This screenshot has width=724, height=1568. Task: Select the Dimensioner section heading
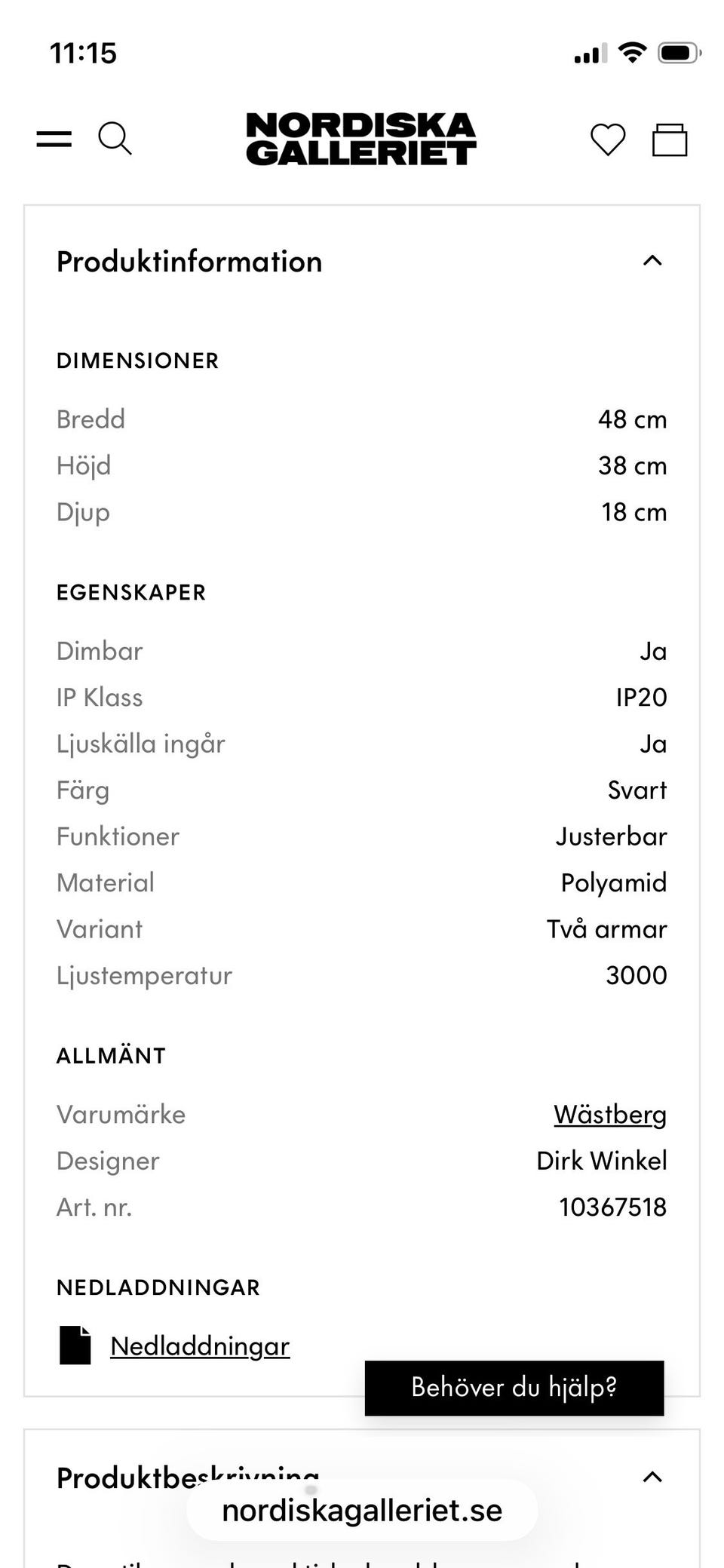point(137,360)
